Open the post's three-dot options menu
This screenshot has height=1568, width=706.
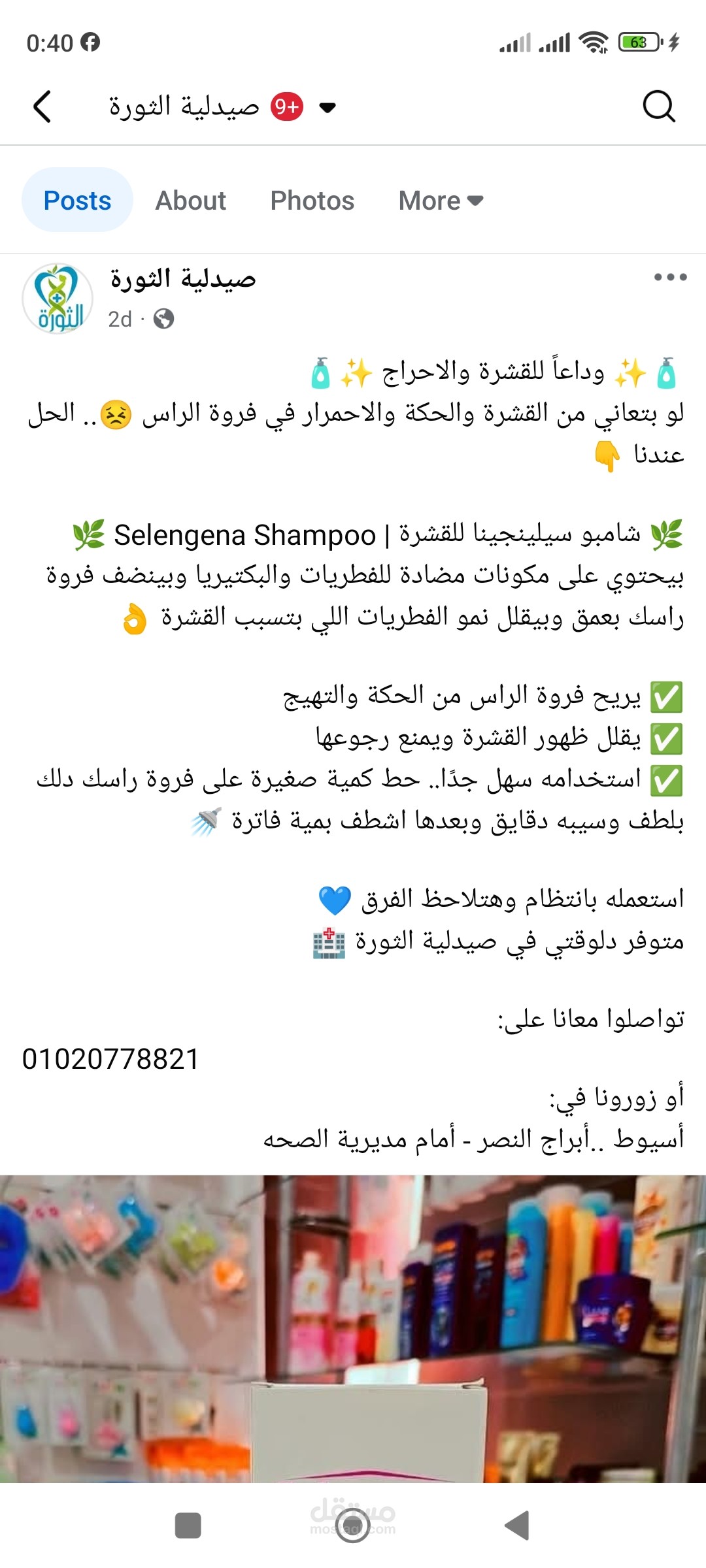[670, 278]
